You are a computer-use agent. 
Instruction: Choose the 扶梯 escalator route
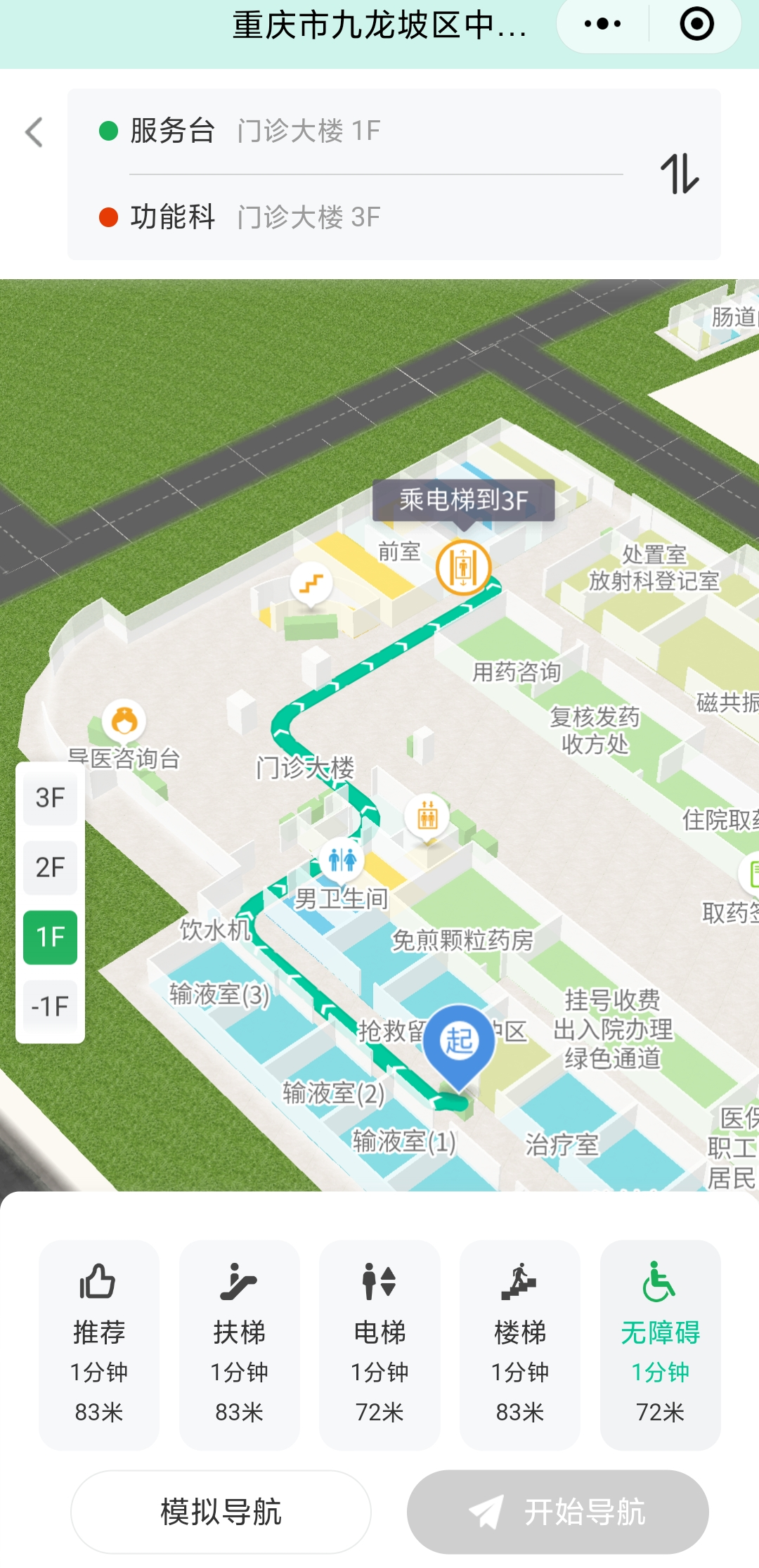[239, 1344]
